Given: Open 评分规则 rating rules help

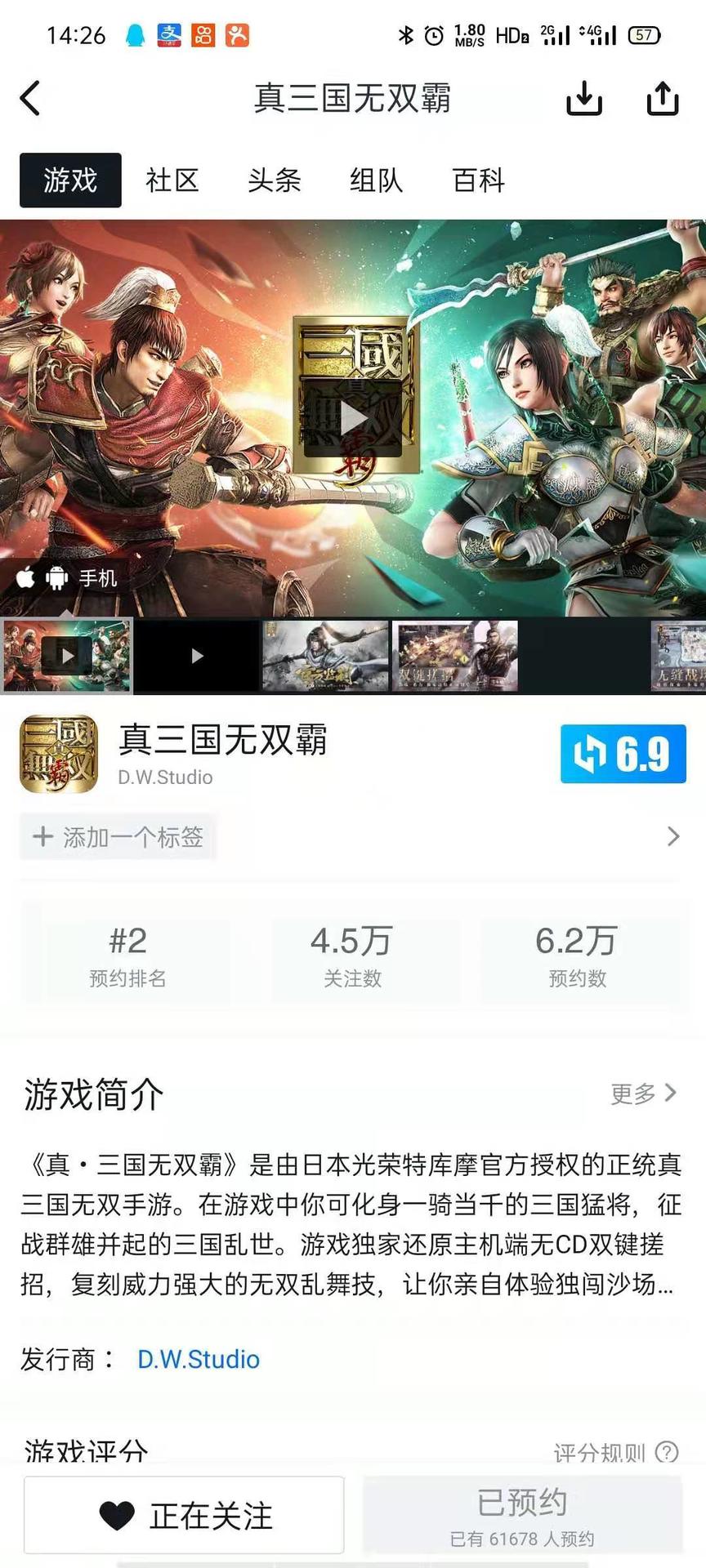Looking at the screenshot, I should tap(614, 1453).
